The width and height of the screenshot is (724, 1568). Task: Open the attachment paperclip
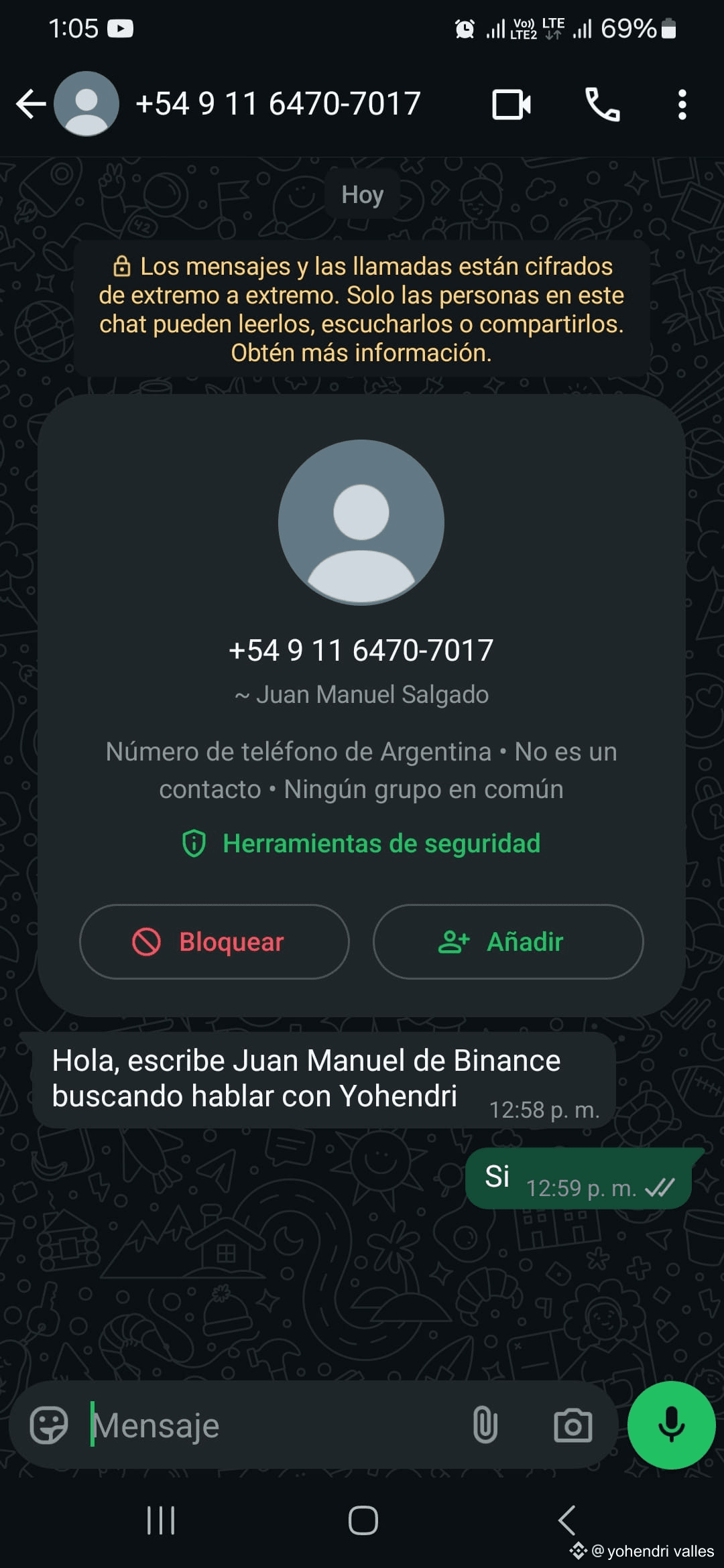pyautogui.click(x=485, y=1425)
